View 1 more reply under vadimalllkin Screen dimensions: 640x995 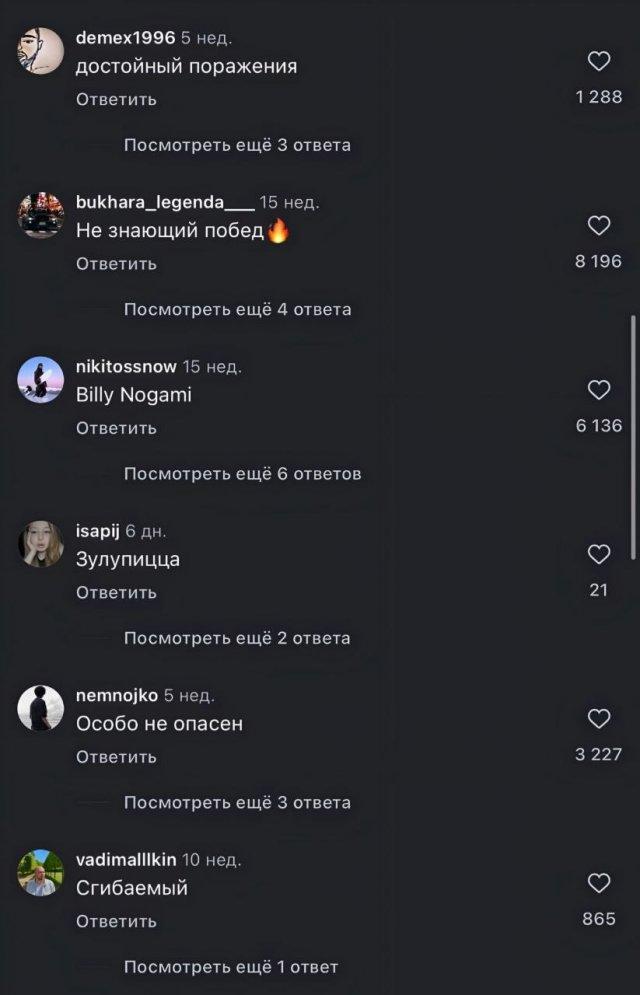coord(231,967)
